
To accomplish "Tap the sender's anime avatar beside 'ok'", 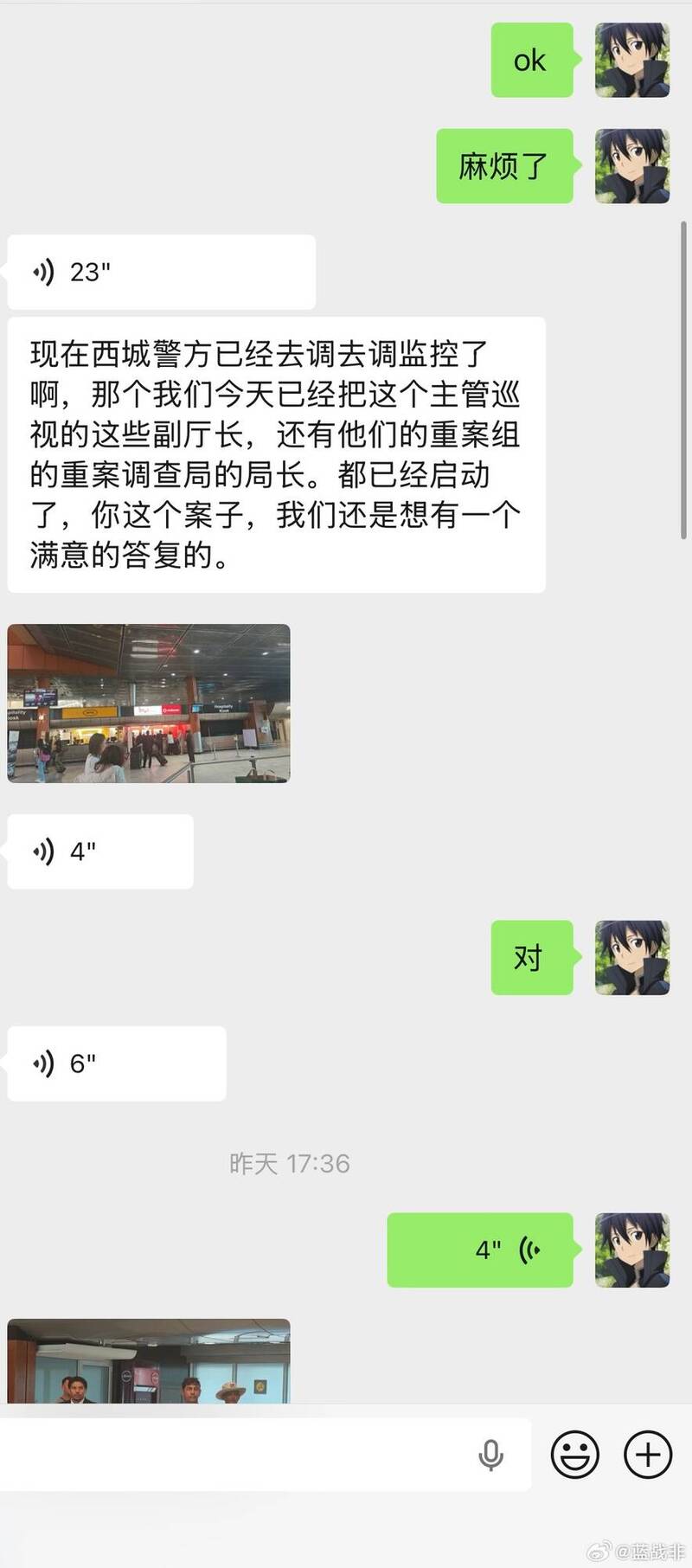I will [632, 61].
